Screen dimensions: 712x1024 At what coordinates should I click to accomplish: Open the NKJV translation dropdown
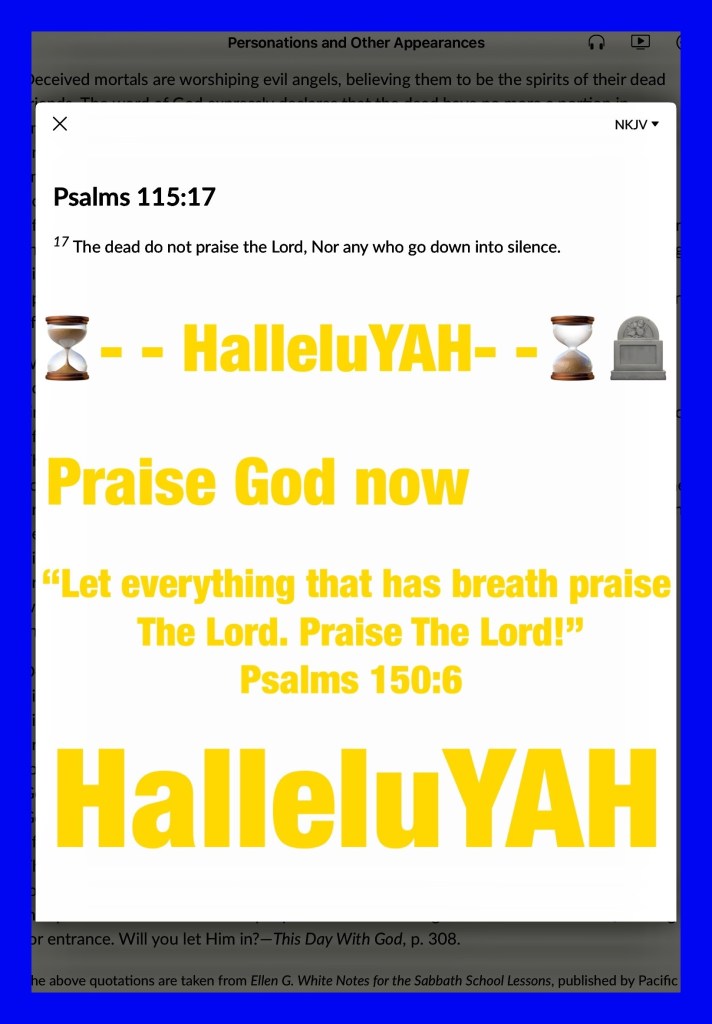(x=636, y=125)
